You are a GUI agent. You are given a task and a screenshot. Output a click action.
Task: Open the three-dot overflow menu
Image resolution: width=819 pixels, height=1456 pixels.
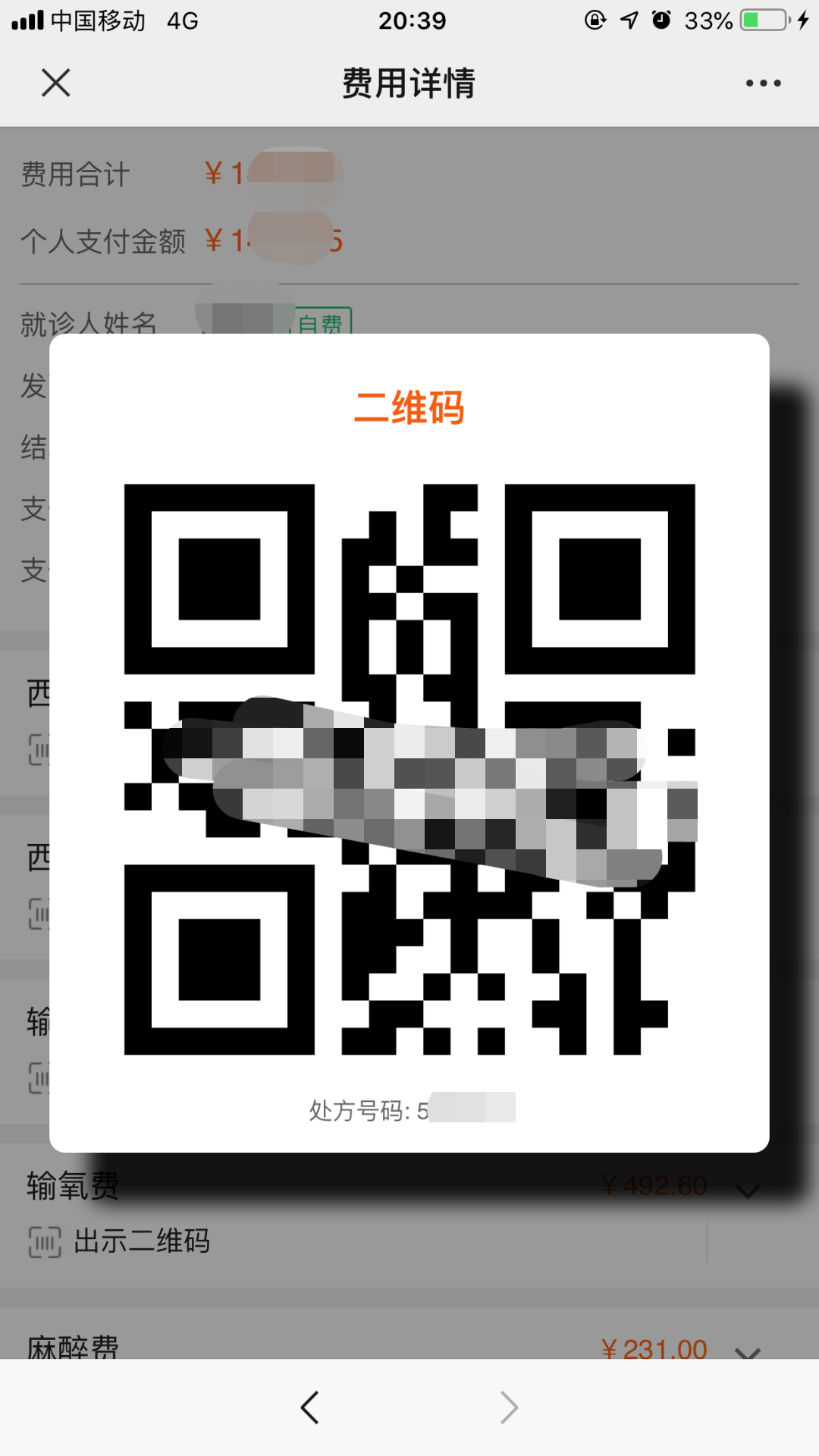coord(763,83)
